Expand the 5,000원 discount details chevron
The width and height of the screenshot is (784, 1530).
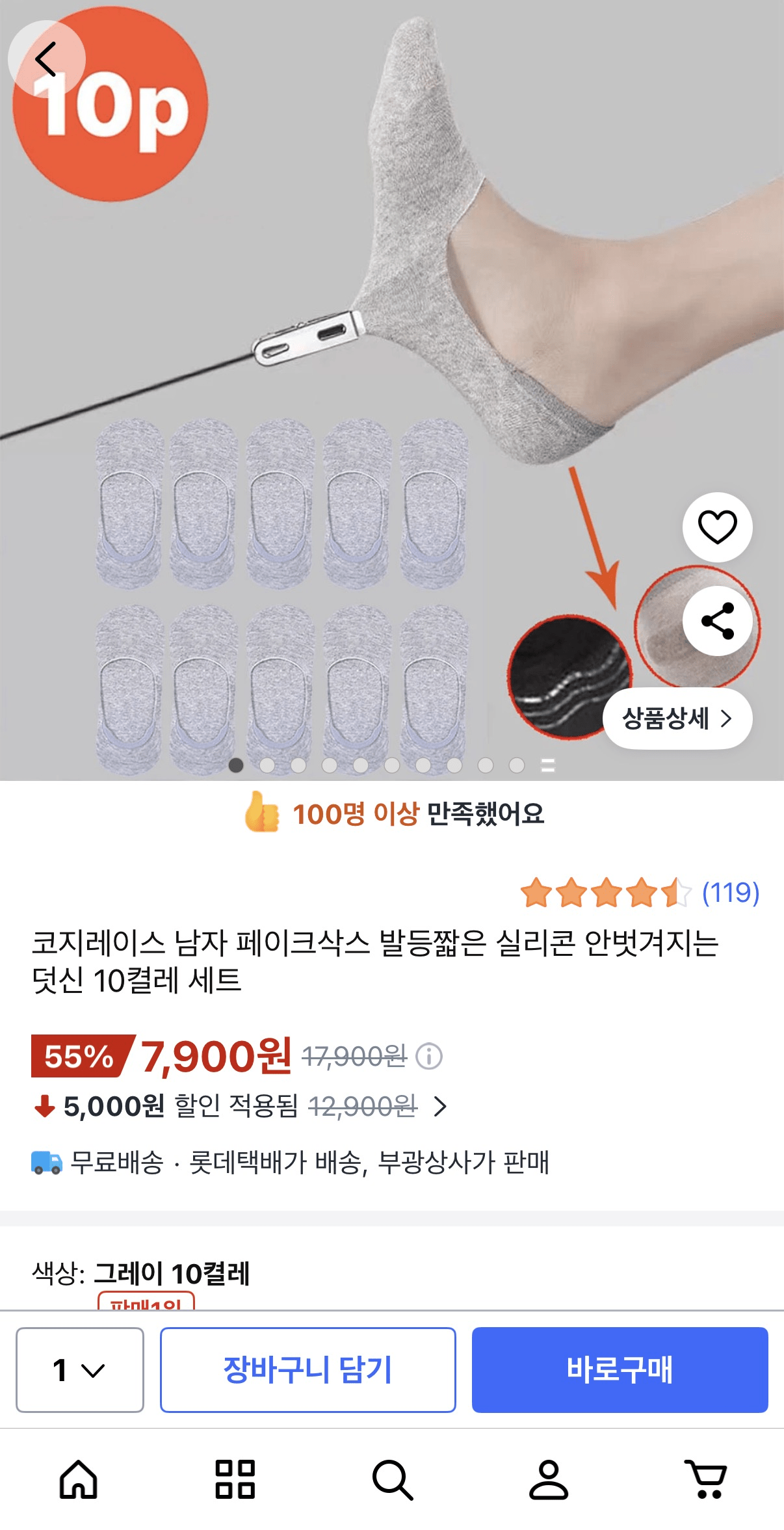pos(439,1105)
